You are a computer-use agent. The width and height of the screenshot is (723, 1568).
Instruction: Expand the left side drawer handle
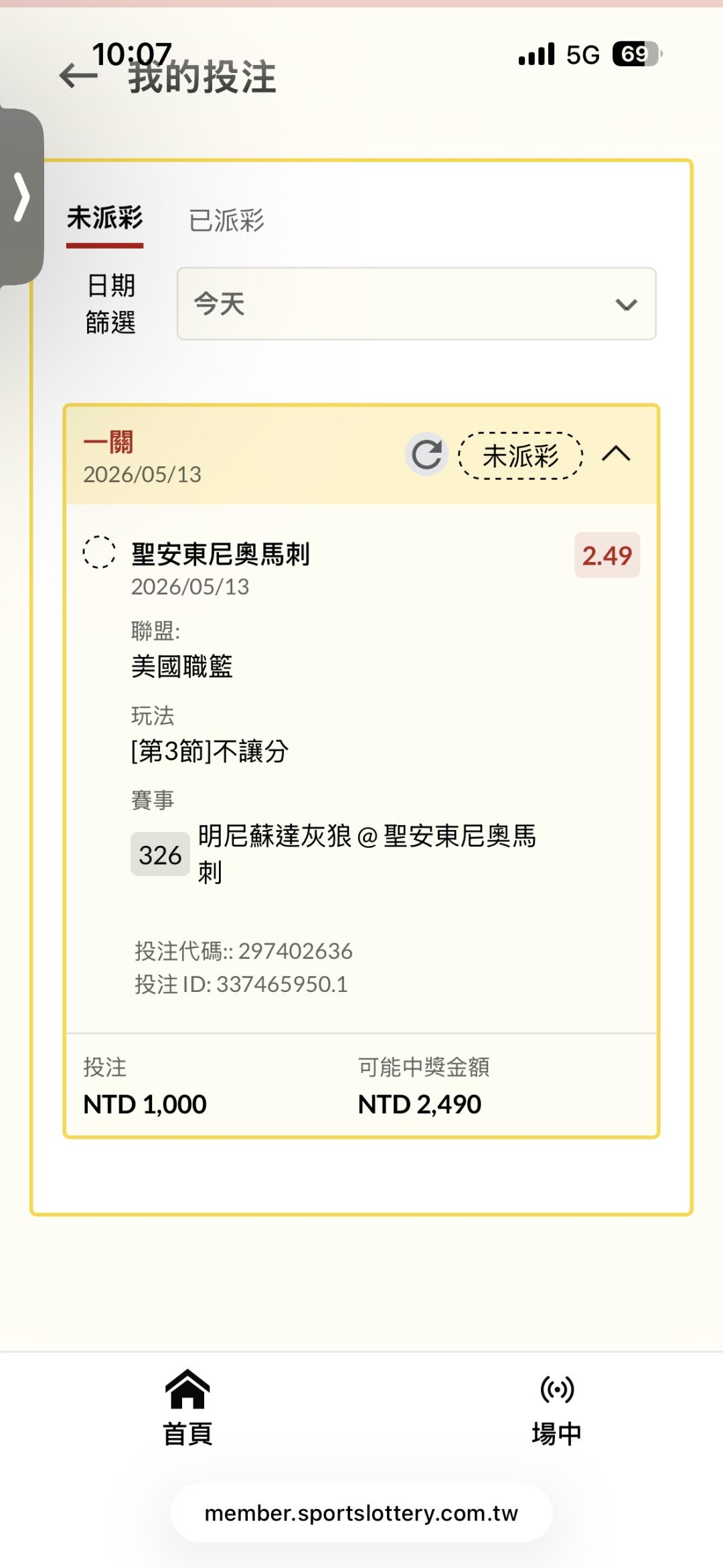pos(21,197)
